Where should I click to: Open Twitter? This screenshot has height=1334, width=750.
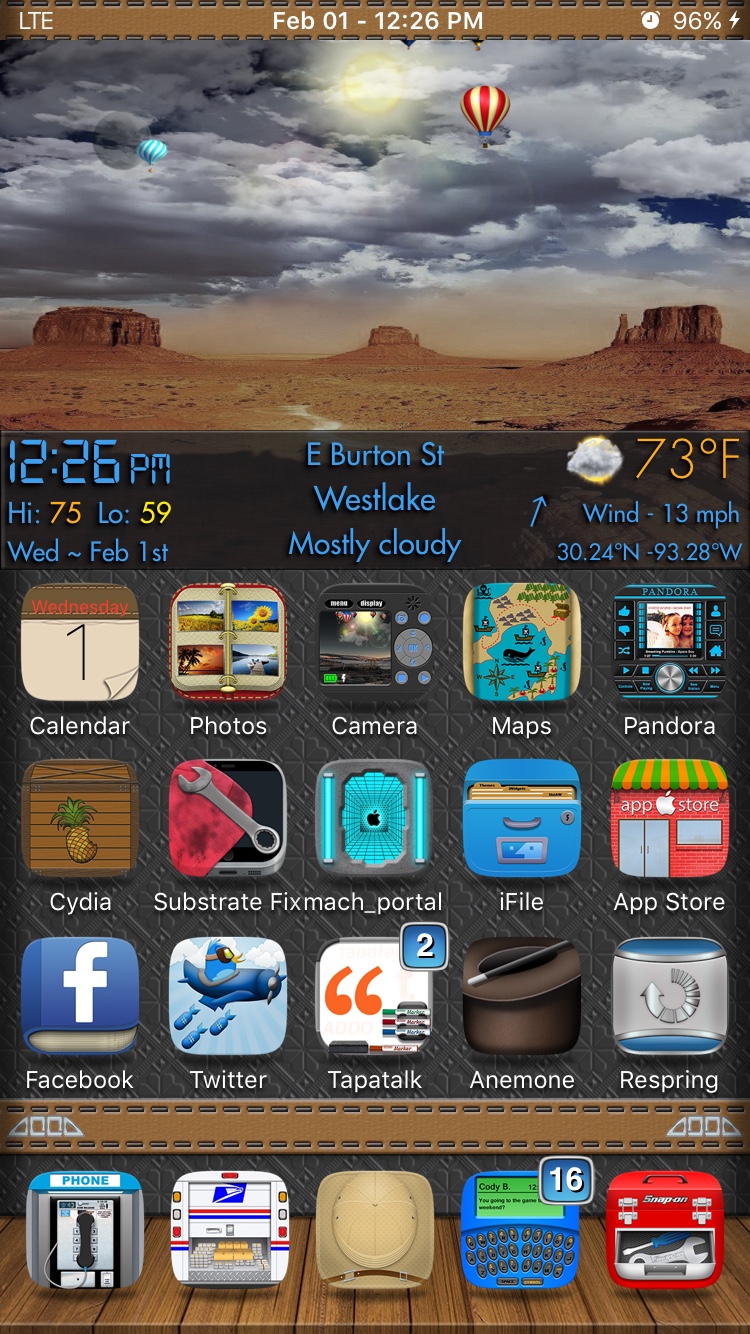tap(228, 997)
